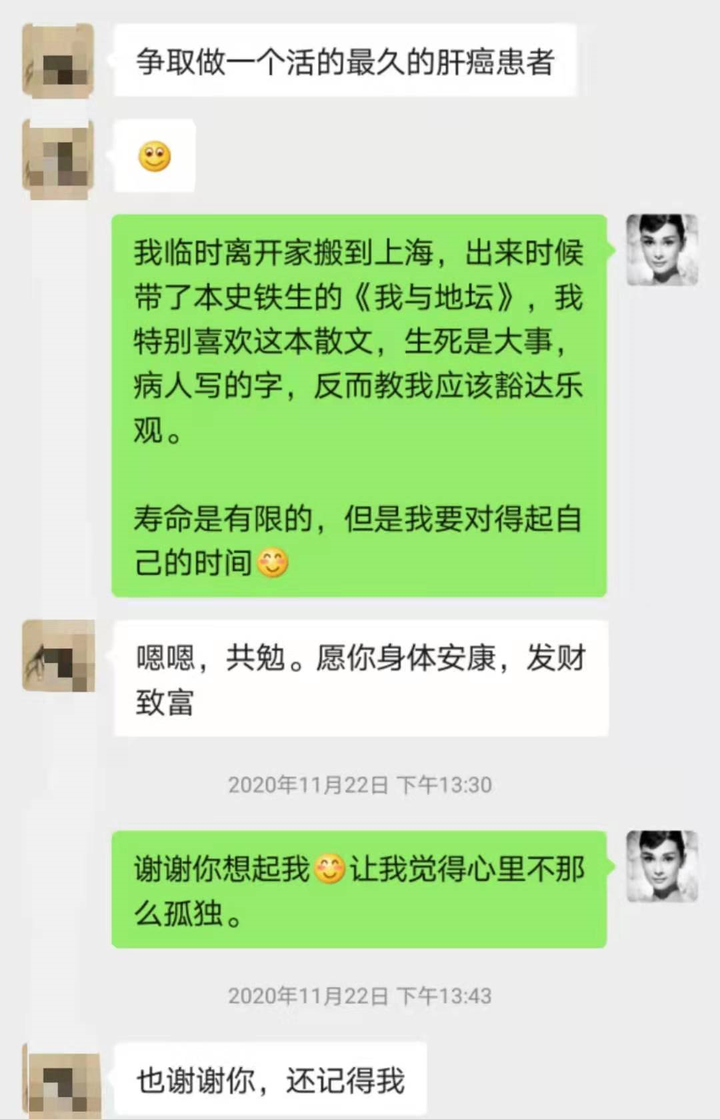Open sender avatar beside the liver-cancer patient message
Screen dimensions: 720x1119
(58, 60)
